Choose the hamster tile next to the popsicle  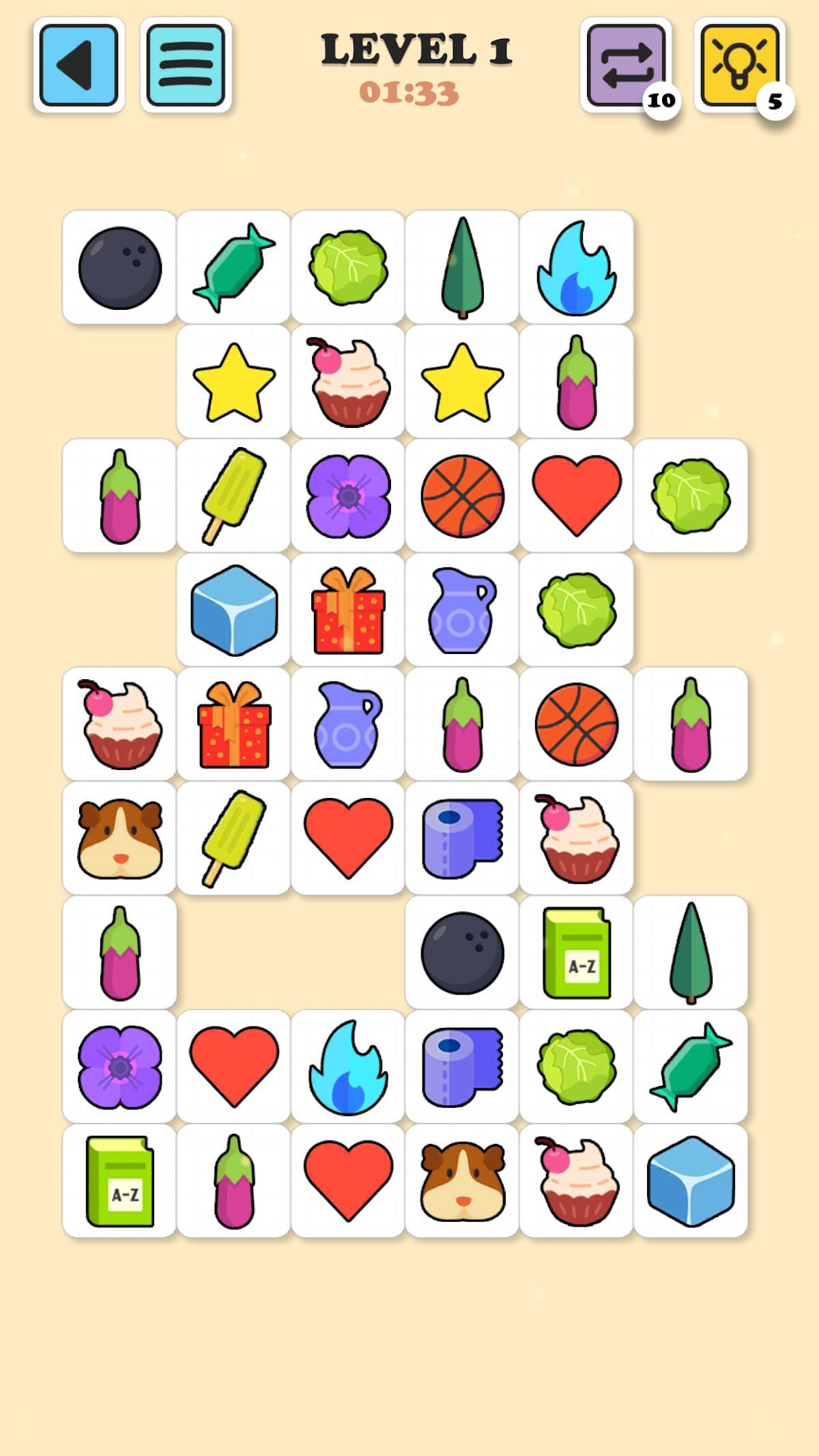(x=119, y=838)
